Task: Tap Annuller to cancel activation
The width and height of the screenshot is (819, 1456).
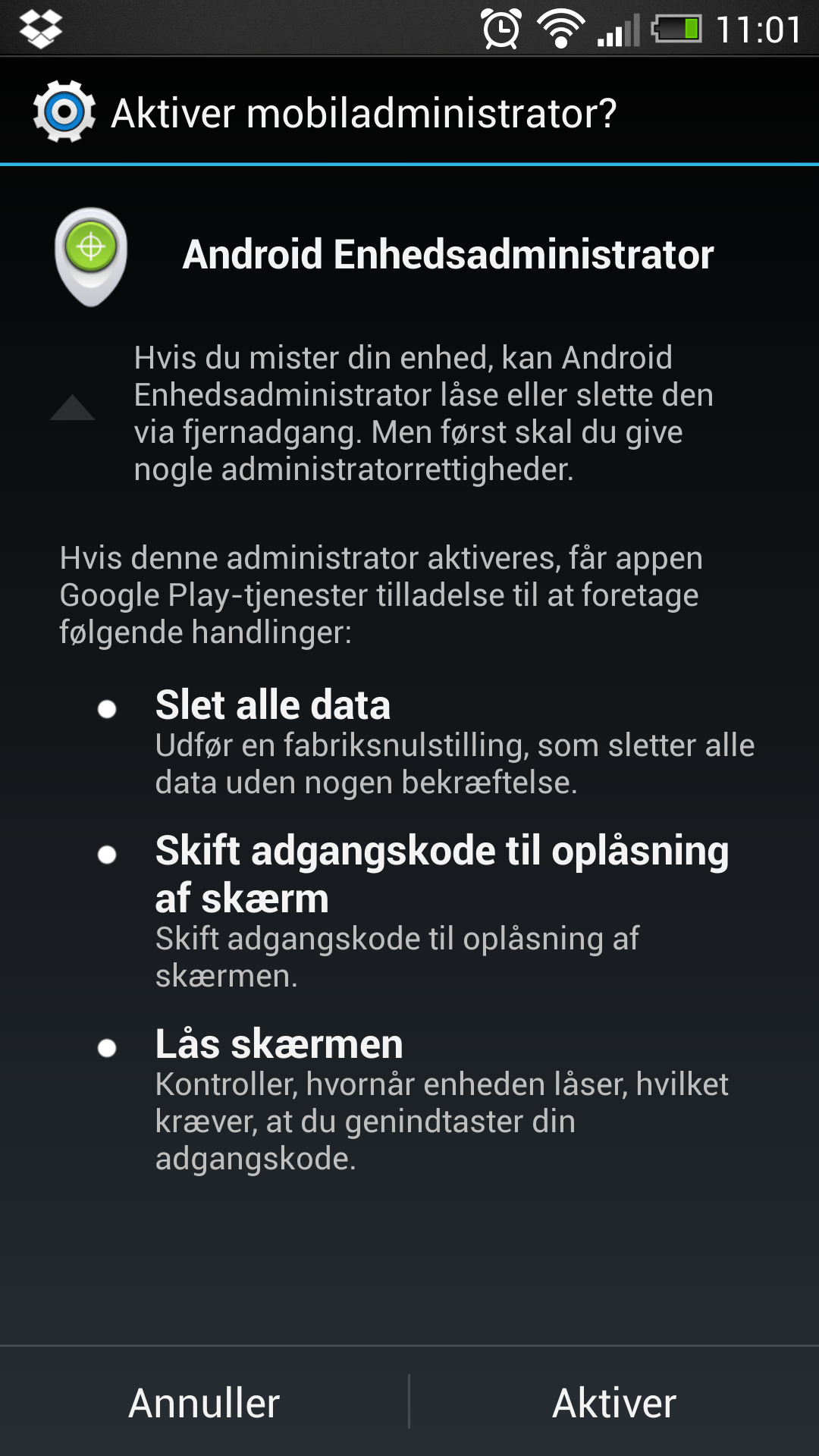Action: point(204,1403)
